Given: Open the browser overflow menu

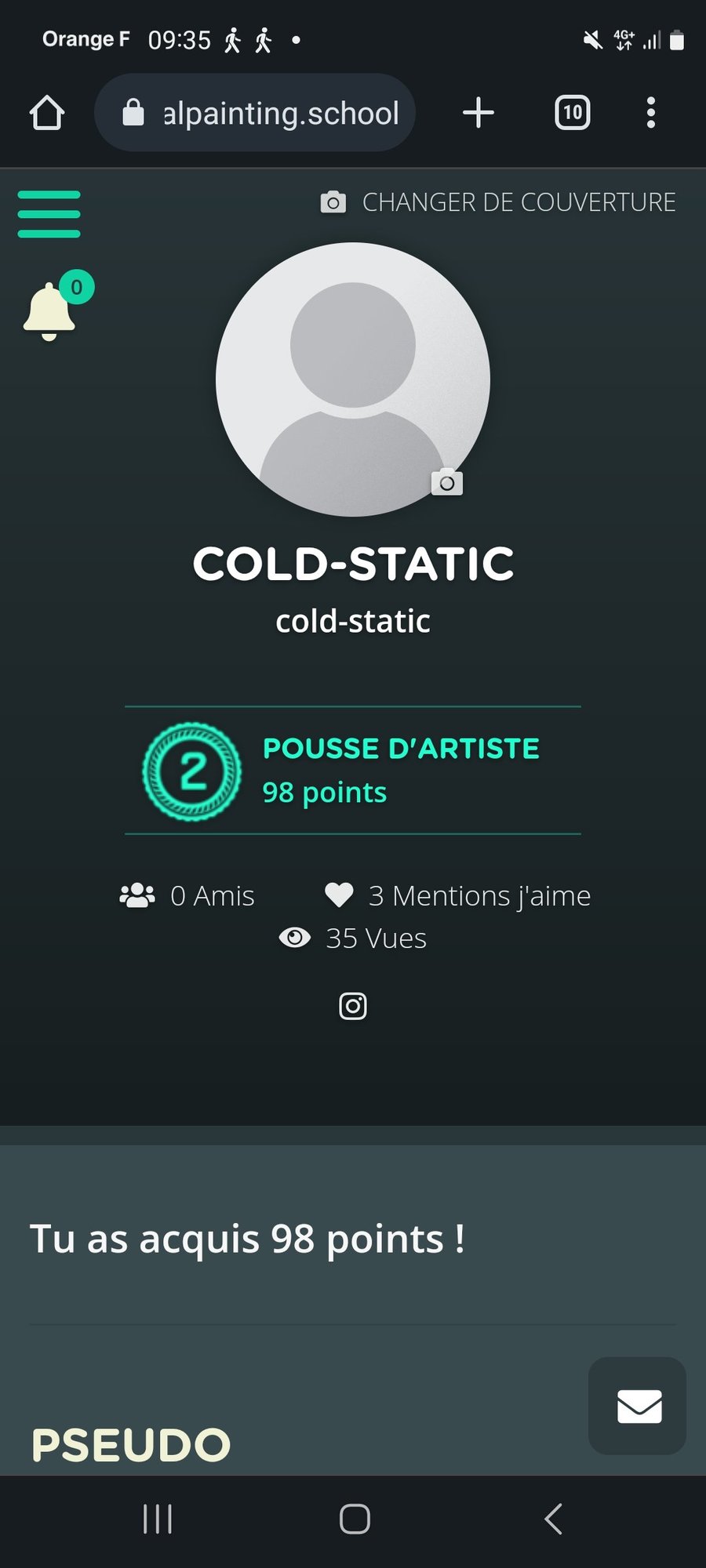Looking at the screenshot, I should [650, 113].
